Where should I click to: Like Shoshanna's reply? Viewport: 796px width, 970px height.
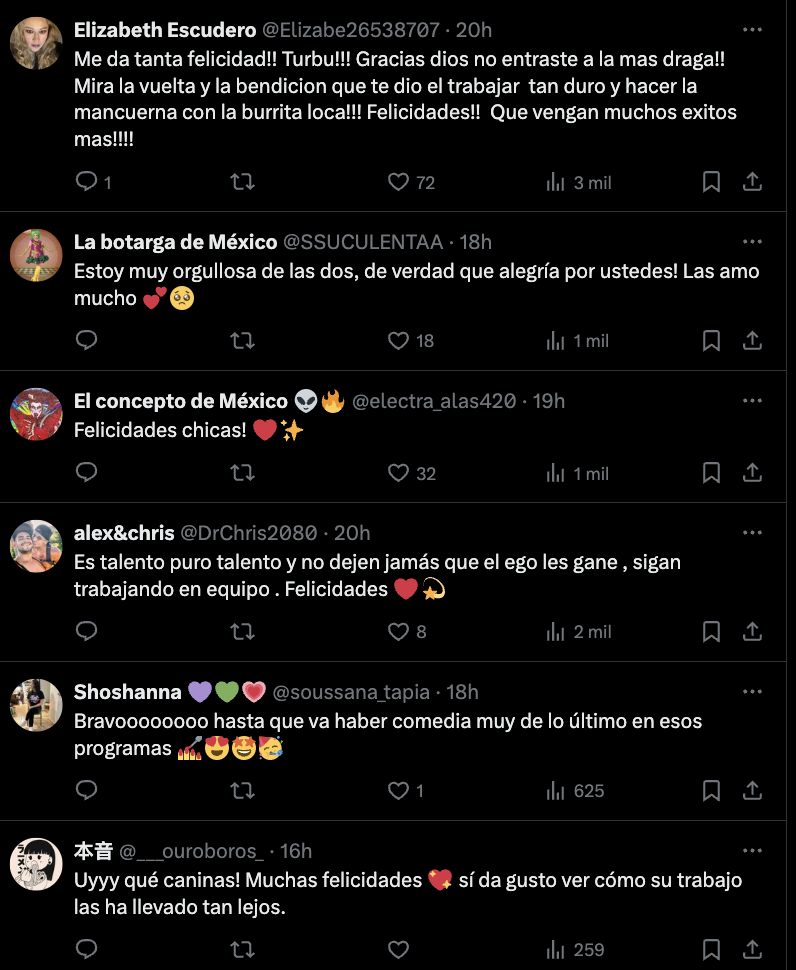399,790
